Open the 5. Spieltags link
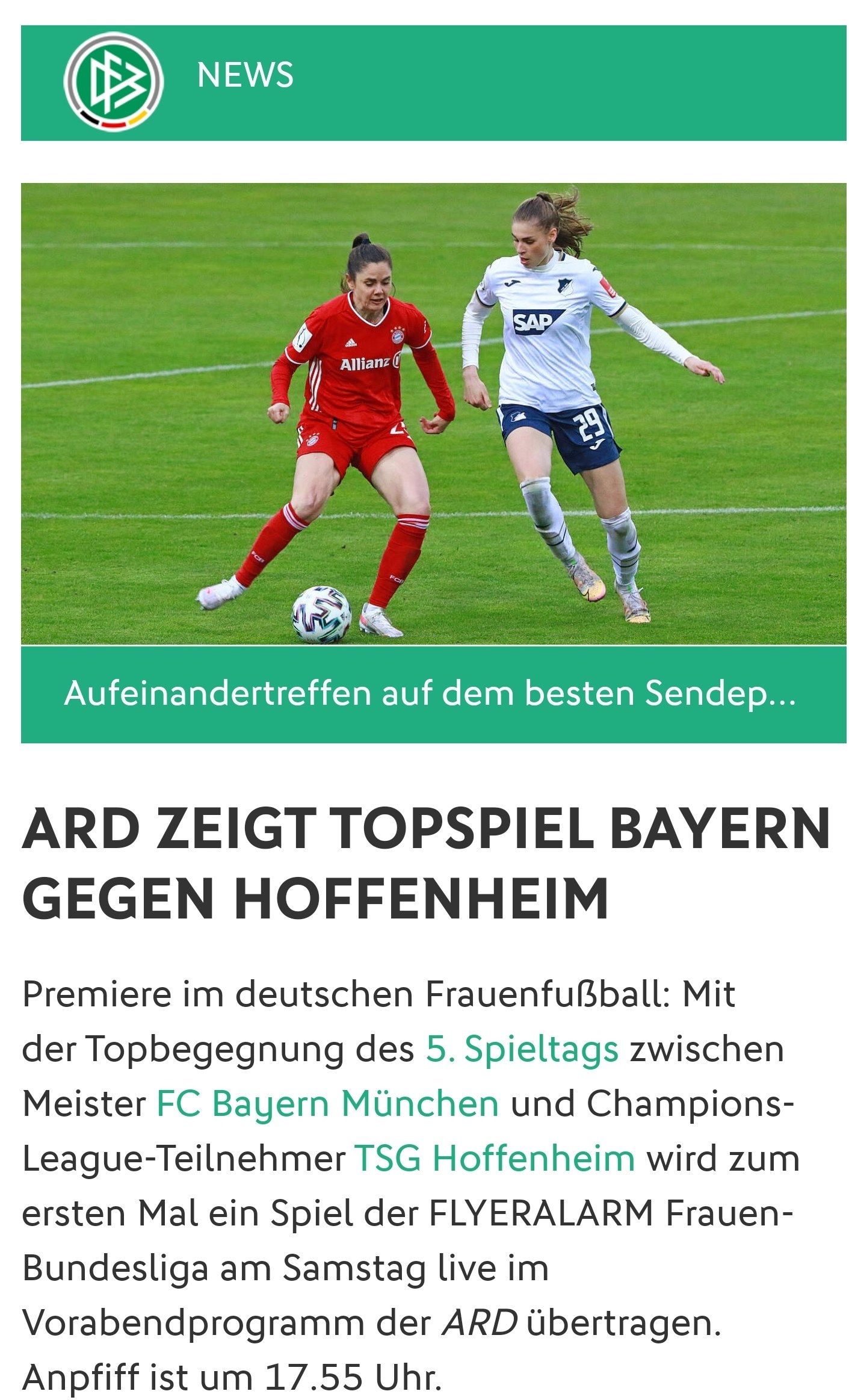Viewport: 849px width, 1400px height. pyautogui.click(x=522, y=1050)
